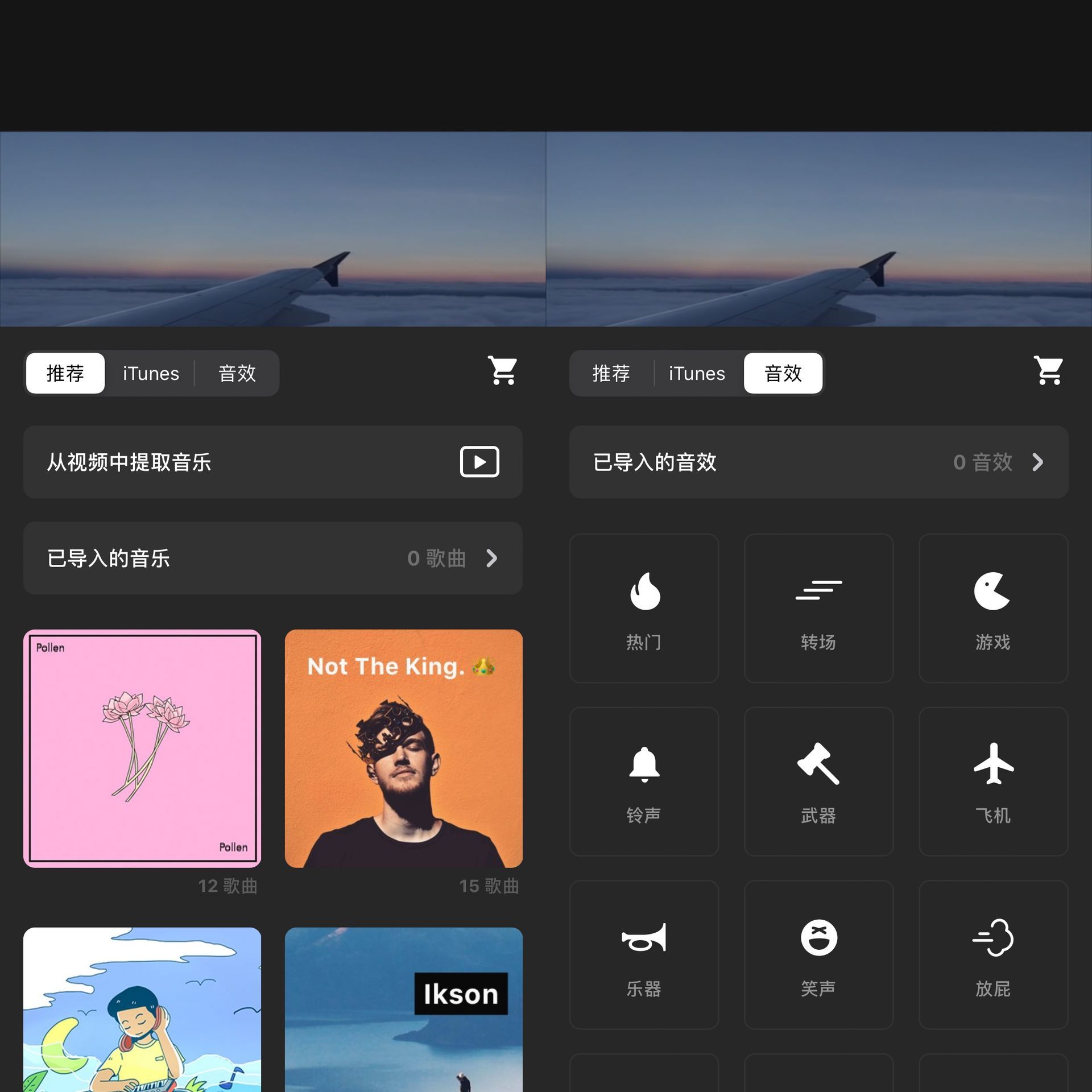Viewport: 1092px width, 1092px height.
Task: Open the Not The King album
Action: click(403, 748)
